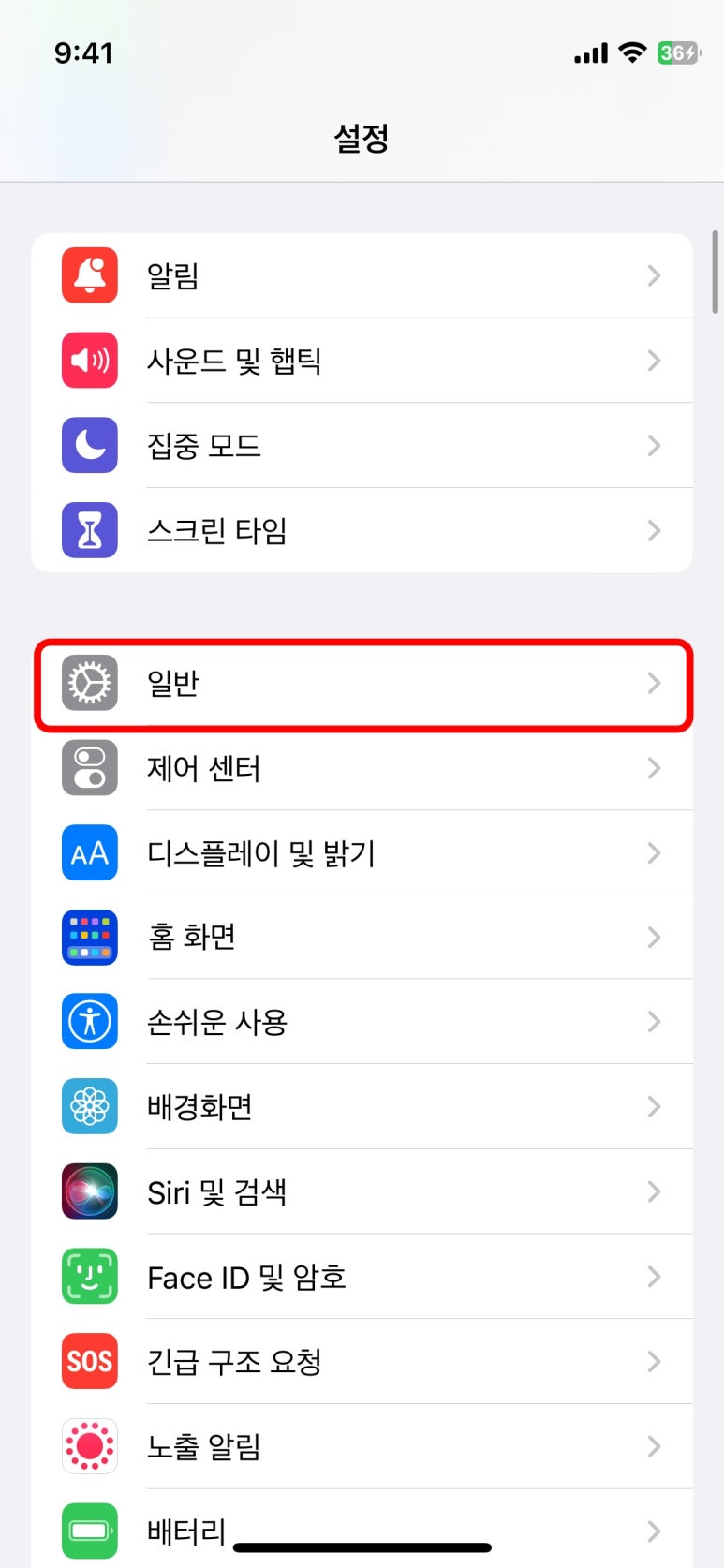This screenshot has width=724, height=1568.
Task: Open 배터리 settings
Action: [362, 1529]
